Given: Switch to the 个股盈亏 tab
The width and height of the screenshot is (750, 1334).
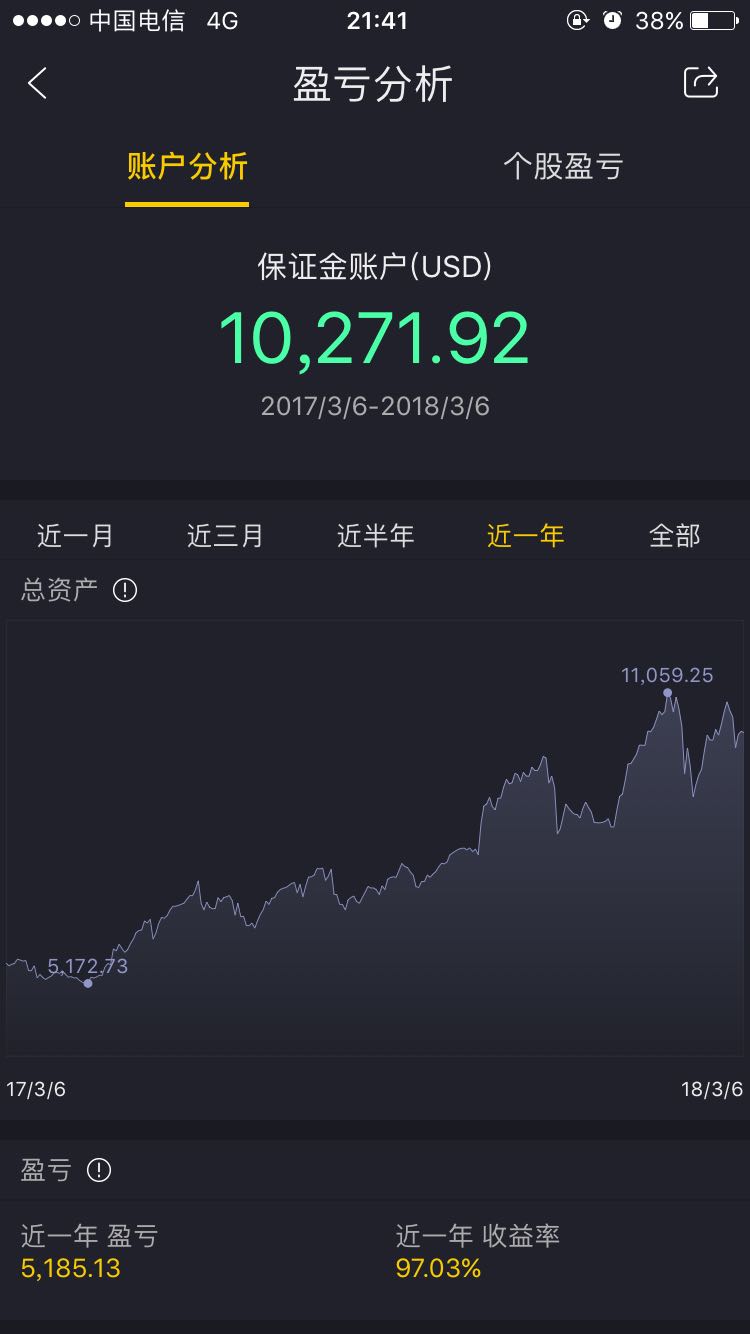Looking at the screenshot, I should 563,166.
